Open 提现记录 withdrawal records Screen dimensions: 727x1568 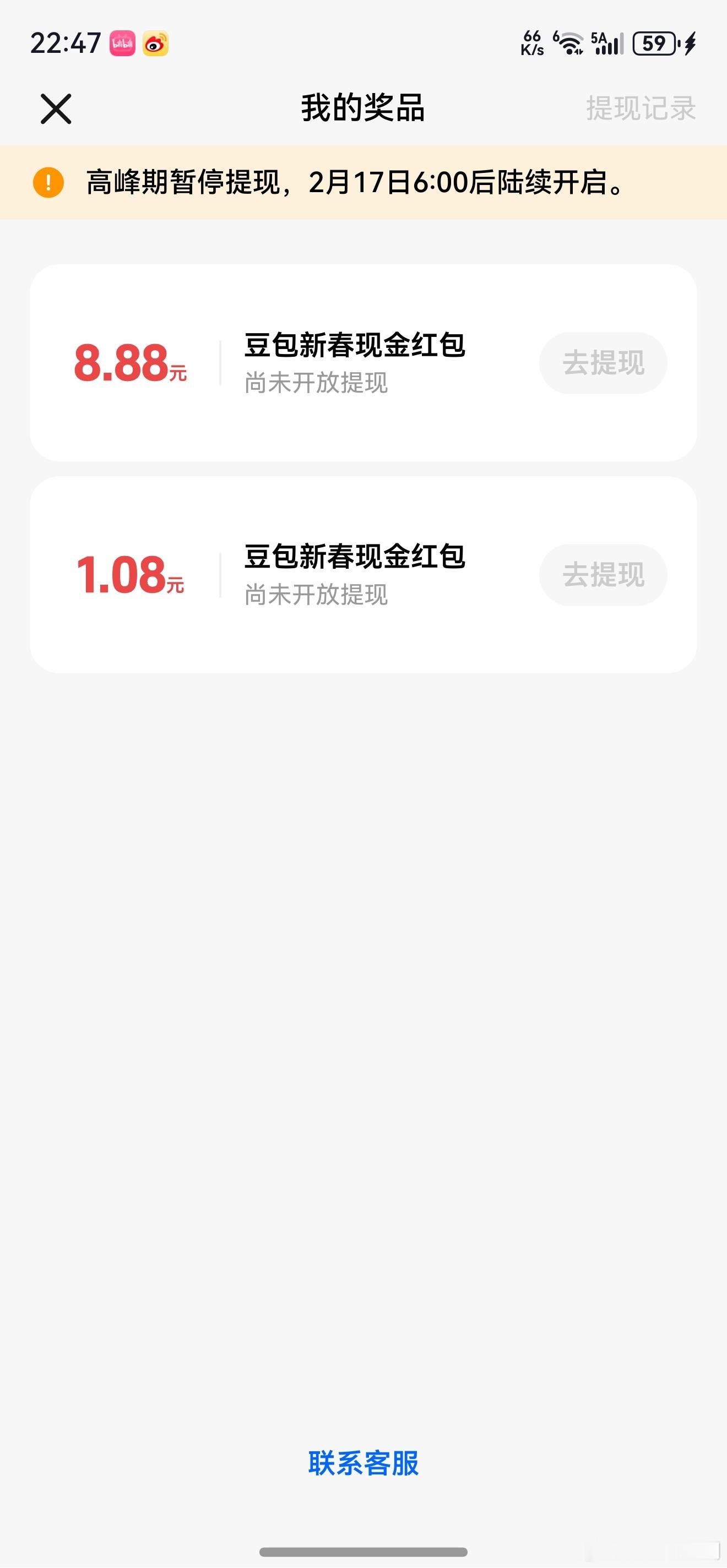click(639, 108)
